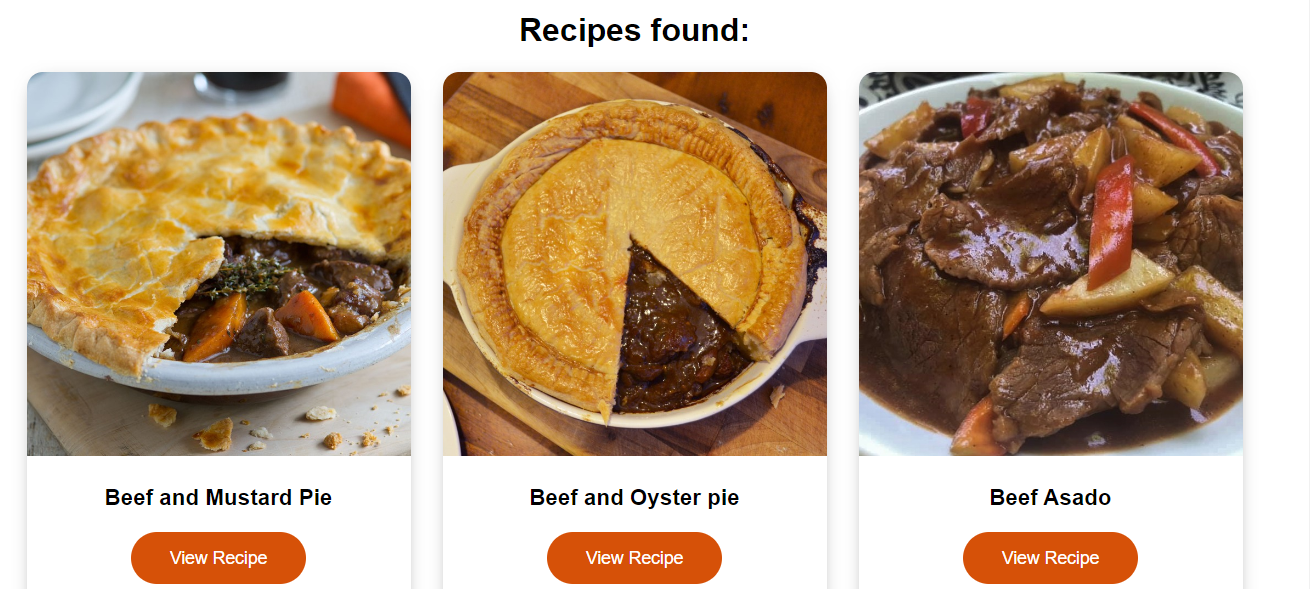1310x589 pixels.
Task: View recipe for Beef and Oyster pie
Action: (x=634, y=558)
